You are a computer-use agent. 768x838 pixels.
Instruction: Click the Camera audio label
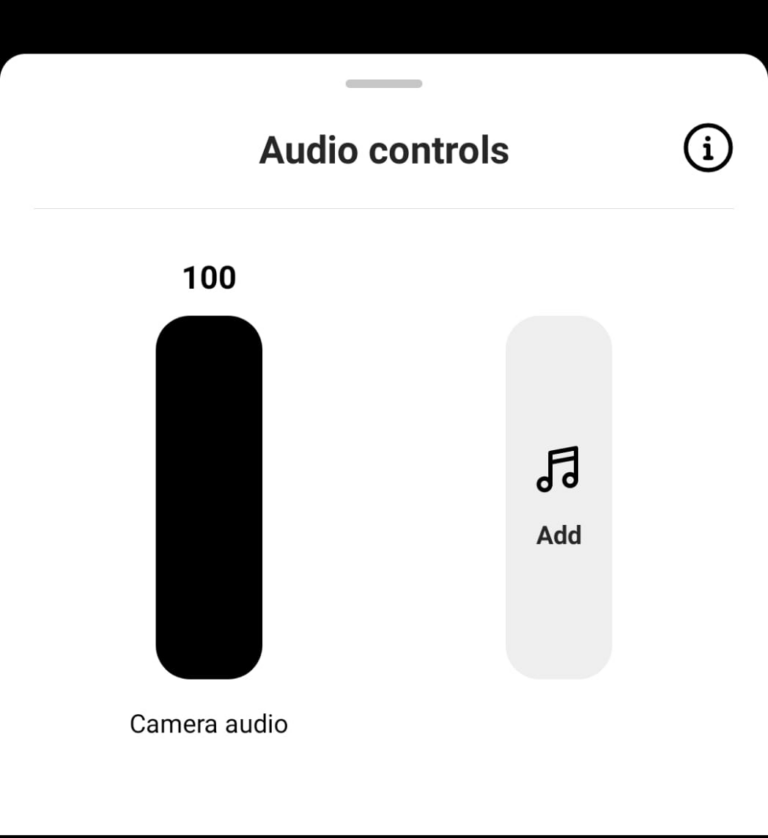pos(208,723)
